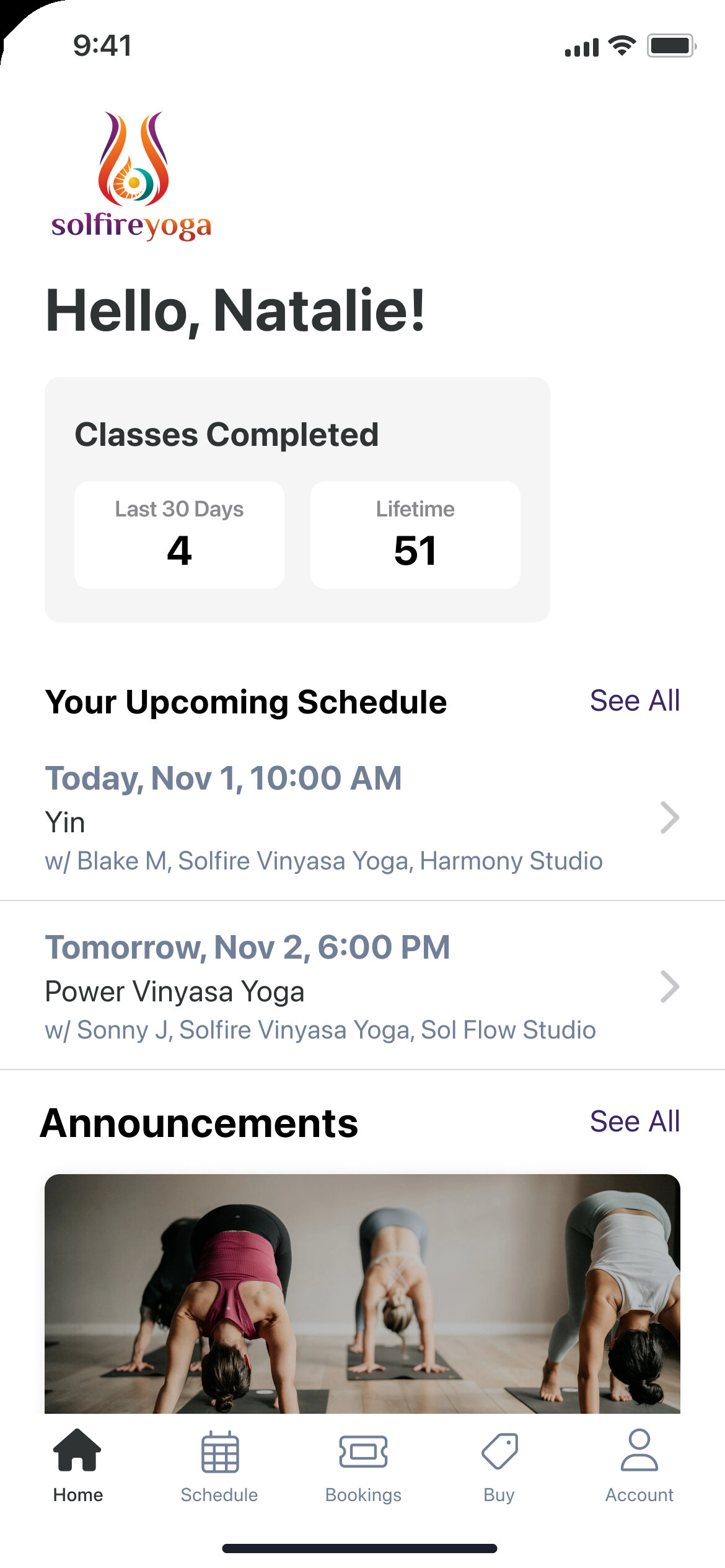Open See All for announcements
The image size is (725, 1568).
click(x=635, y=1123)
